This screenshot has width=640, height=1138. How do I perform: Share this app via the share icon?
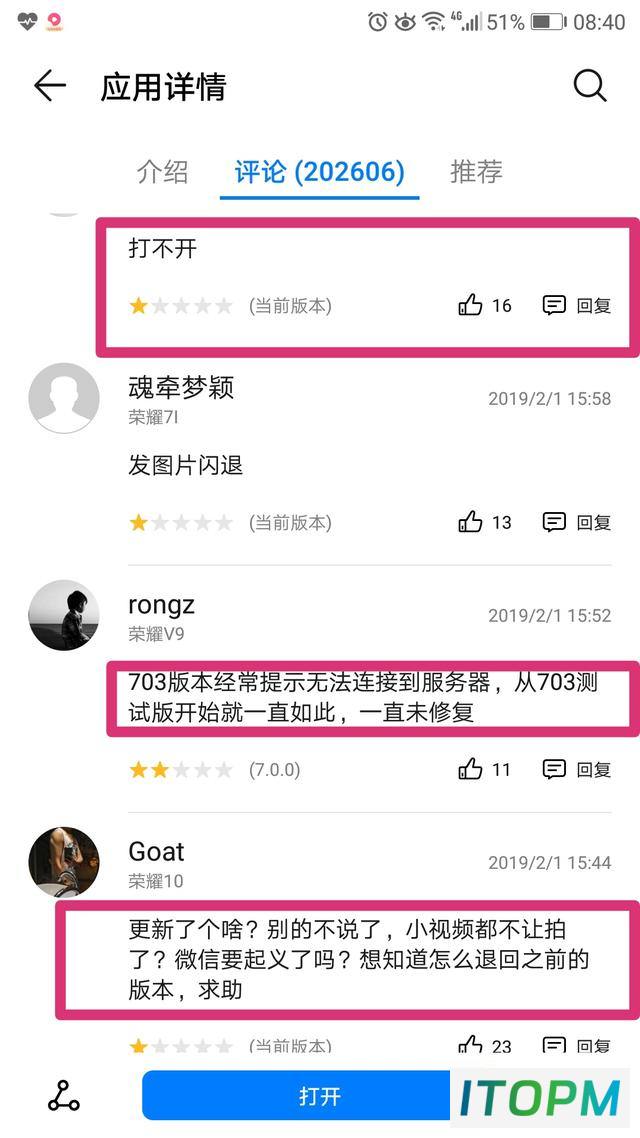click(x=64, y=1096)
